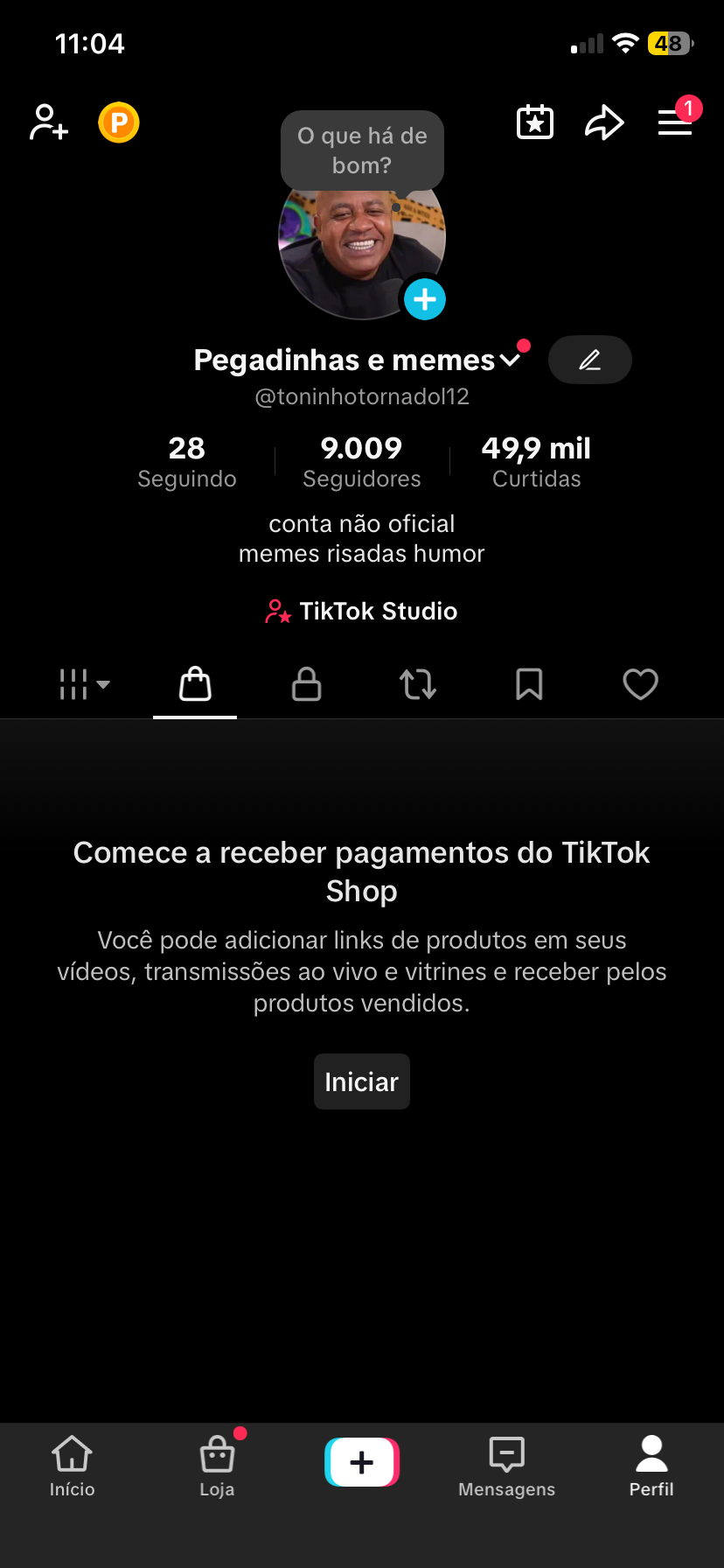Tap Iniciar to start TikTok Shop payments
This screenshot has width=724, height=1568.
[x=361, y=1081]
